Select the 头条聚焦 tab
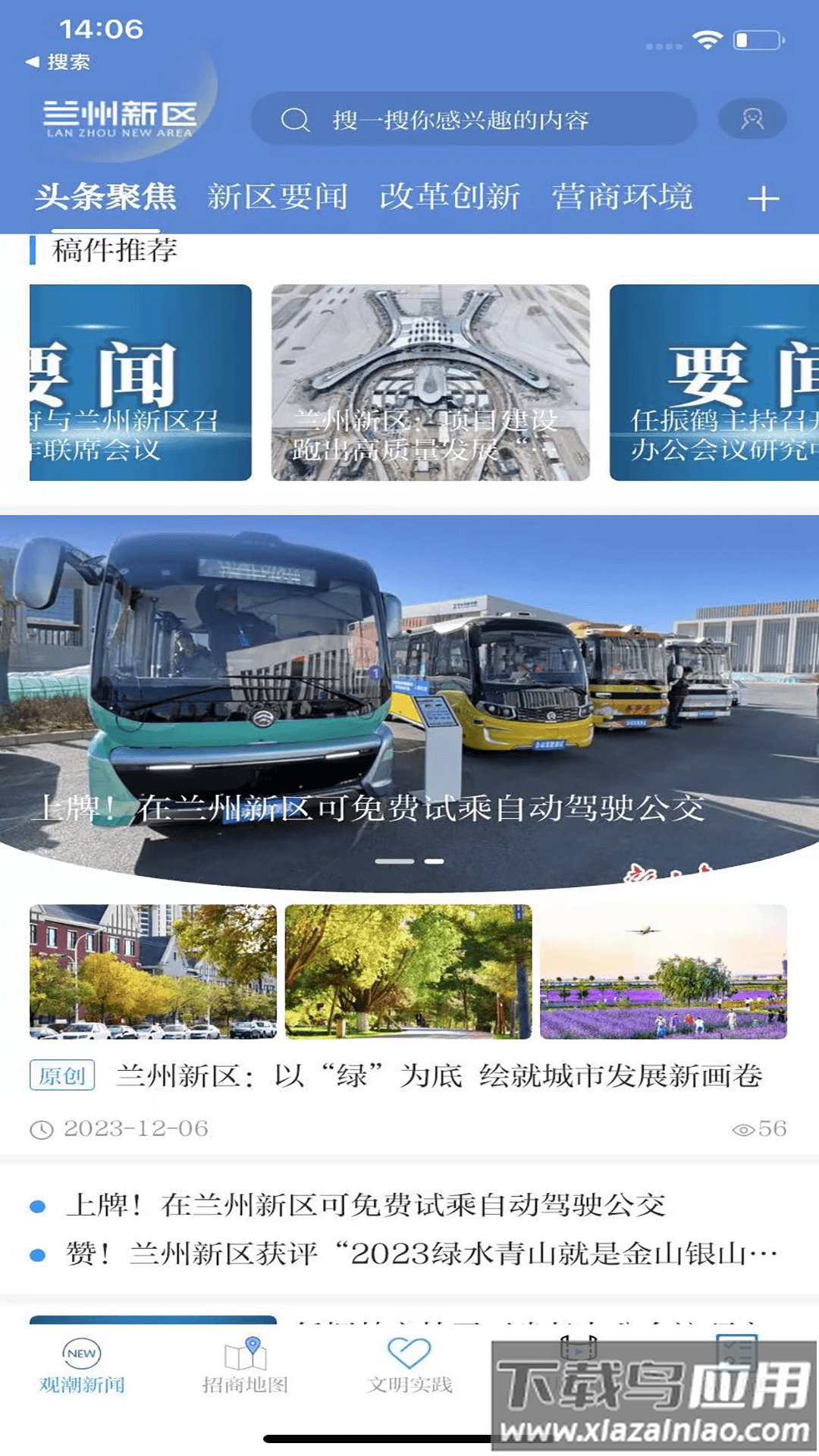The width and height of the screenshot is (819, 1456). click(105, 197)
